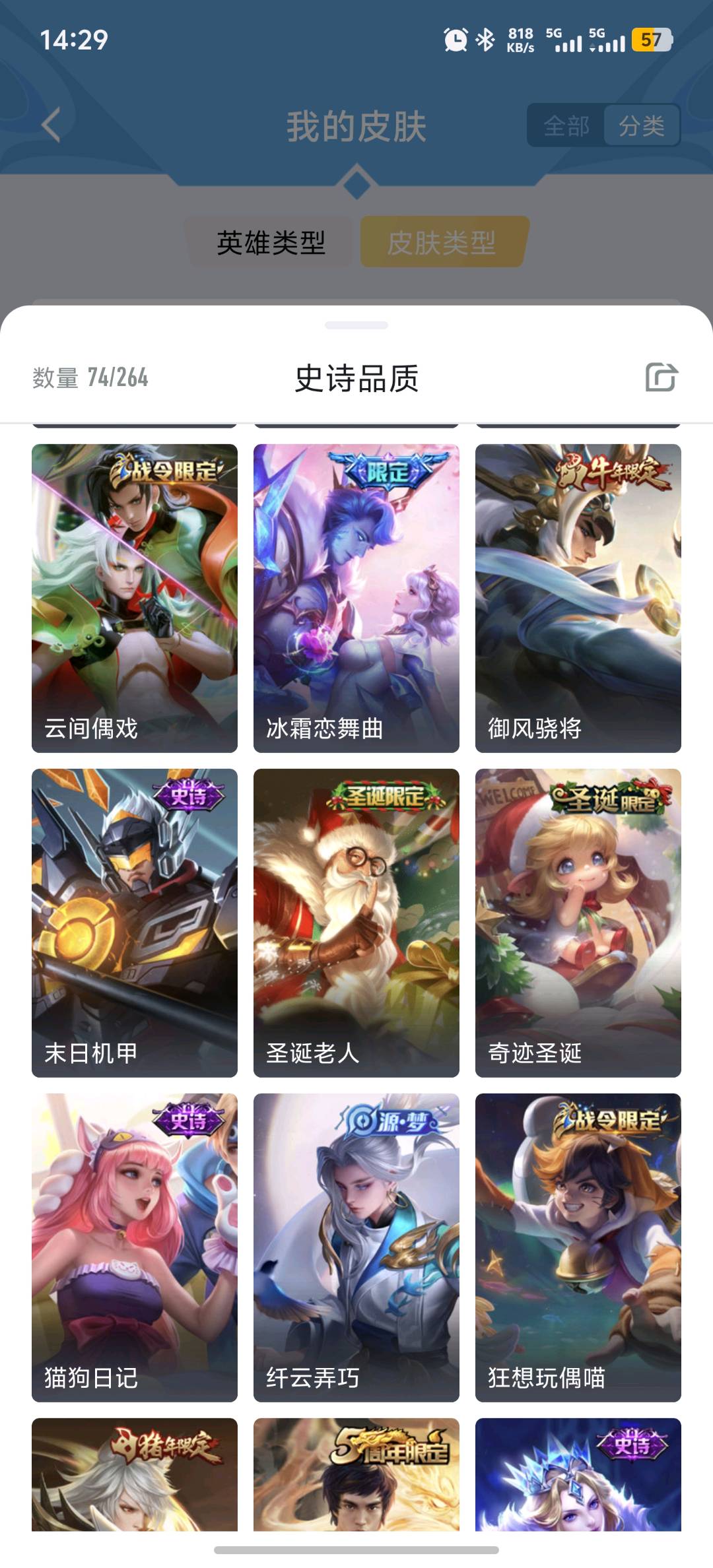This screenshot has height=1568, width=713.
Task: Open the 云间偶戏 skin card
Action: (x=135, y=597)
